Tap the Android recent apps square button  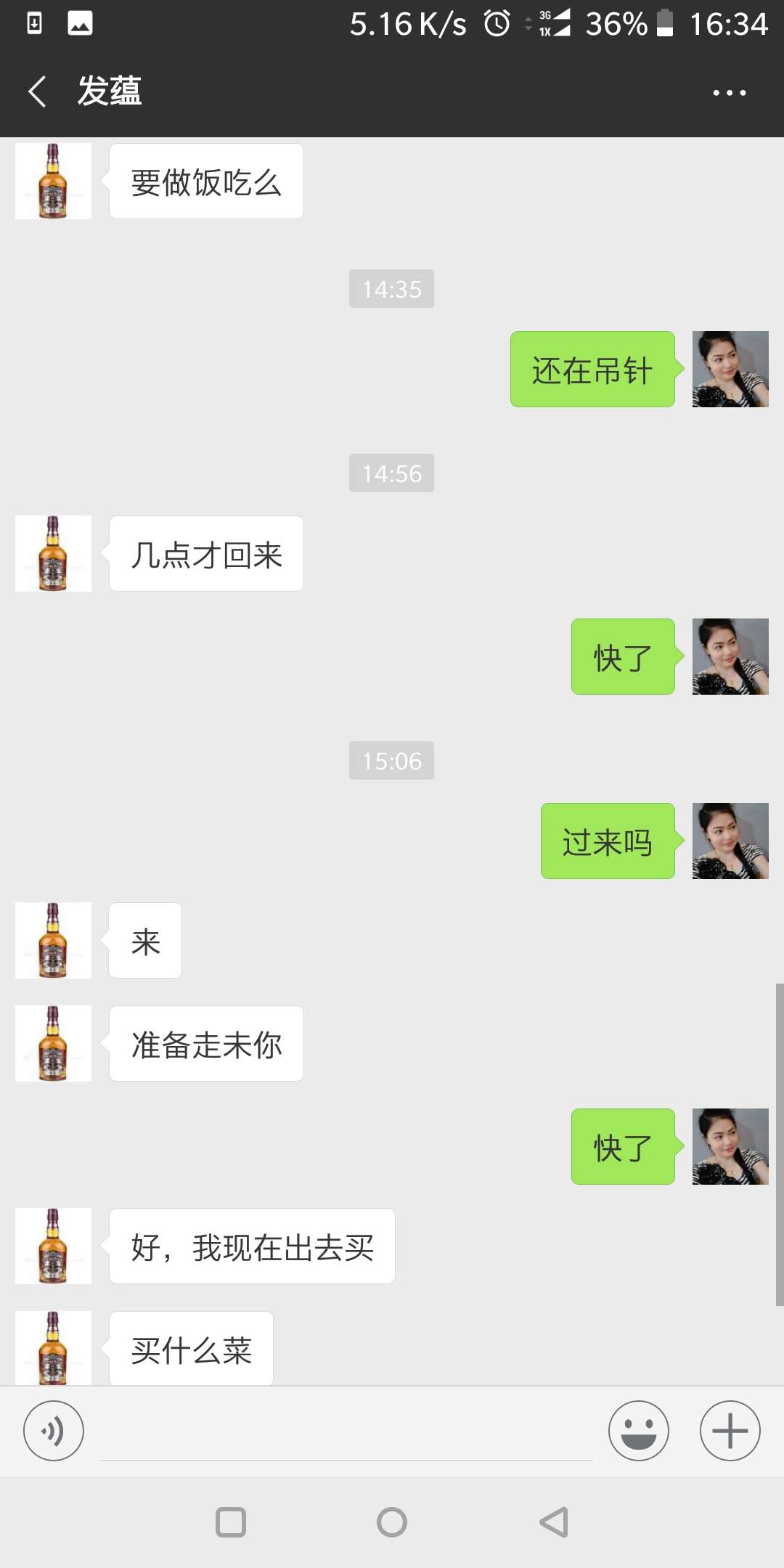pos(229,1522)
